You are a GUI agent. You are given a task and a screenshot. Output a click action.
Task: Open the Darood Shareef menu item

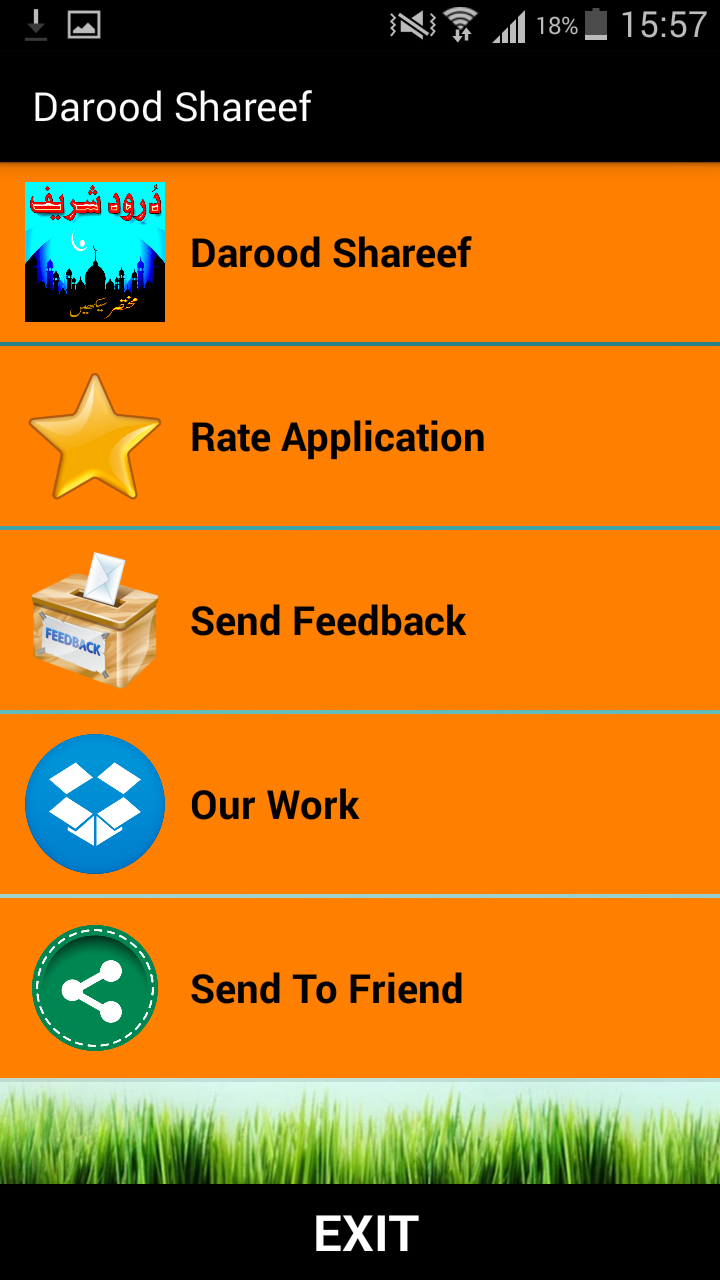[x=360, y=253]
